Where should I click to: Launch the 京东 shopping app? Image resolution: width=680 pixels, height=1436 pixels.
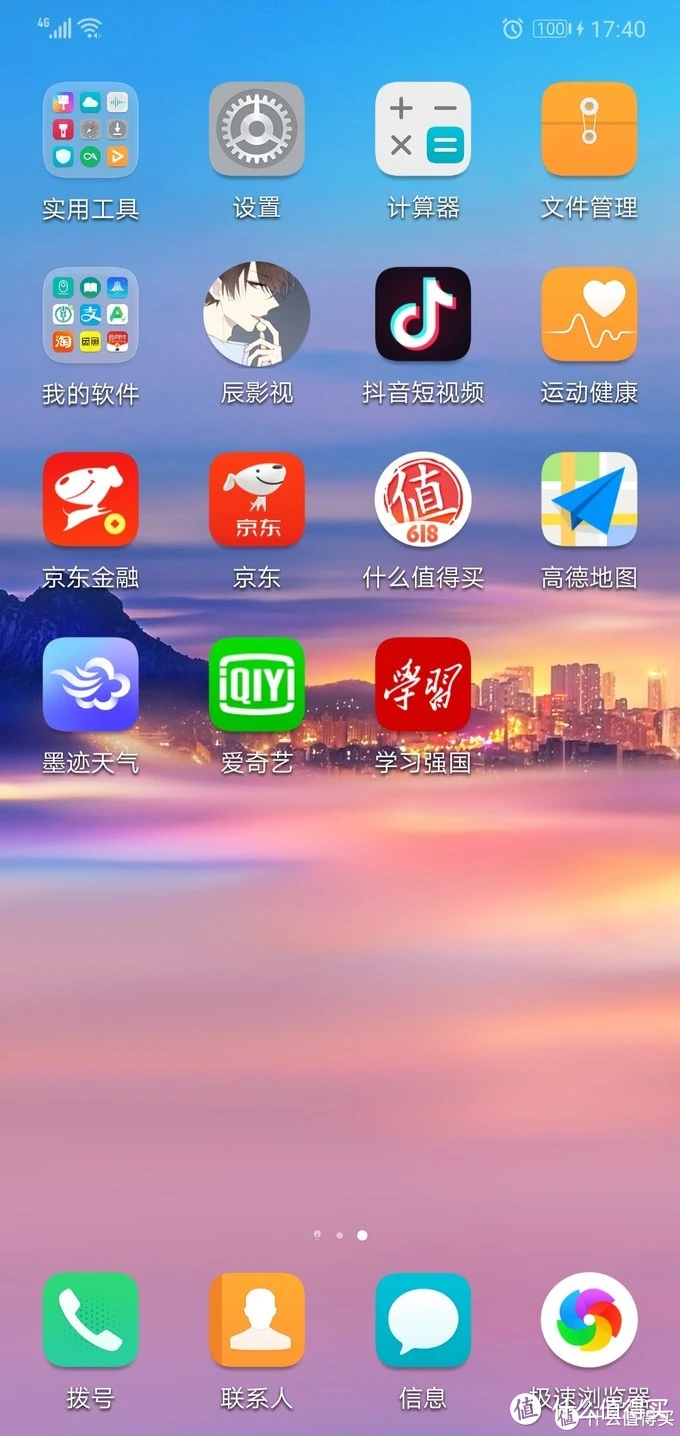[256, 499]
